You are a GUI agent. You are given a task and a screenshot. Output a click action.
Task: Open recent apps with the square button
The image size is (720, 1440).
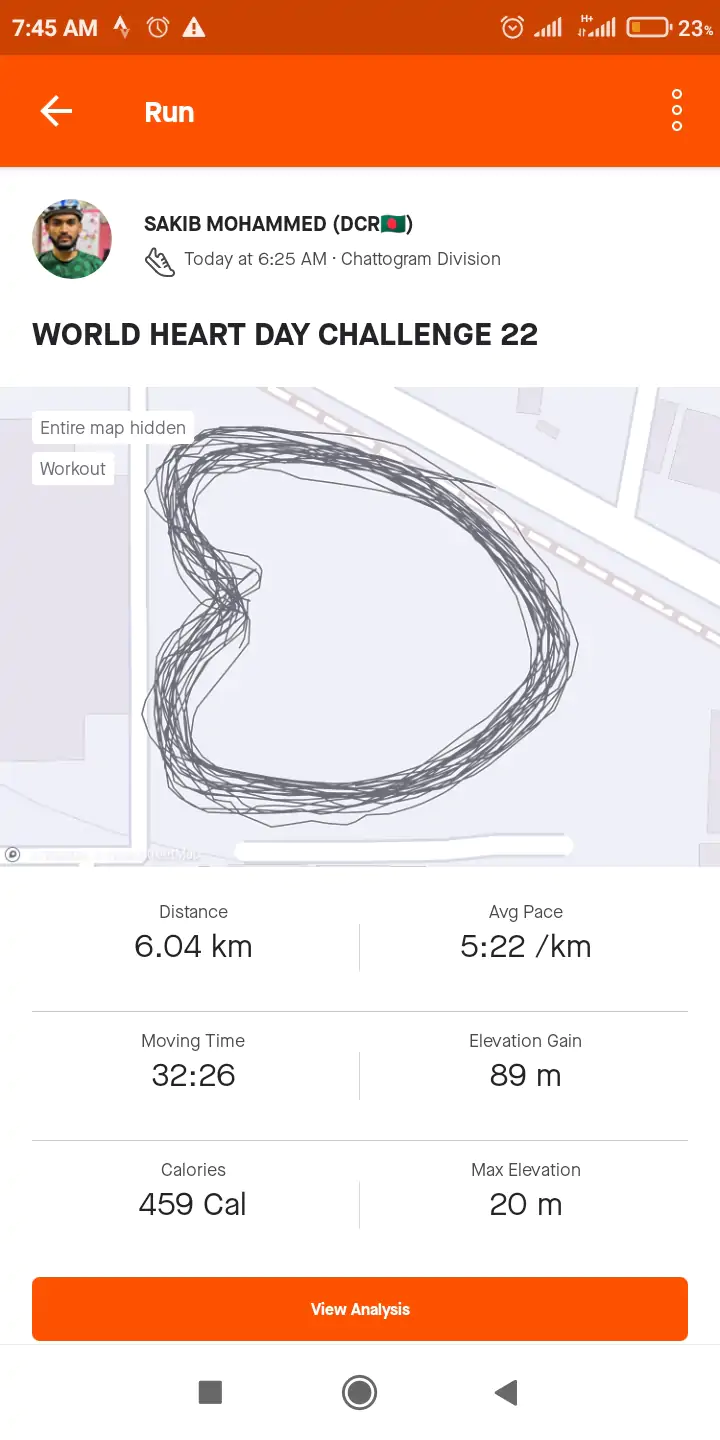(210, 1392)
